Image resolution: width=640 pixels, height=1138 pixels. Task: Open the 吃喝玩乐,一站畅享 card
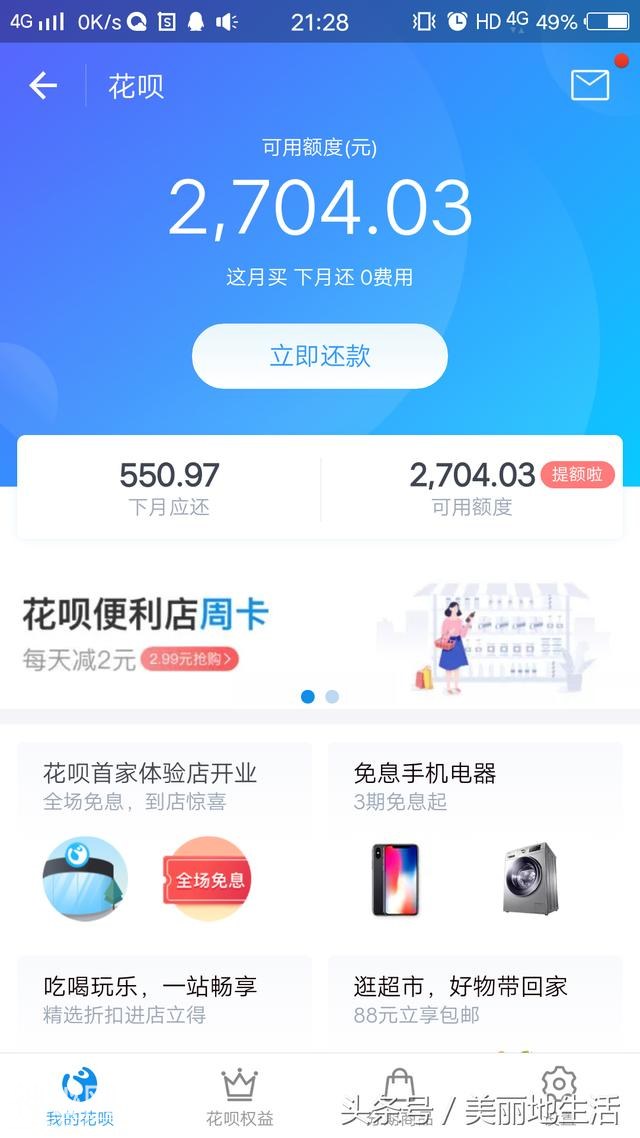pos(165,998)
